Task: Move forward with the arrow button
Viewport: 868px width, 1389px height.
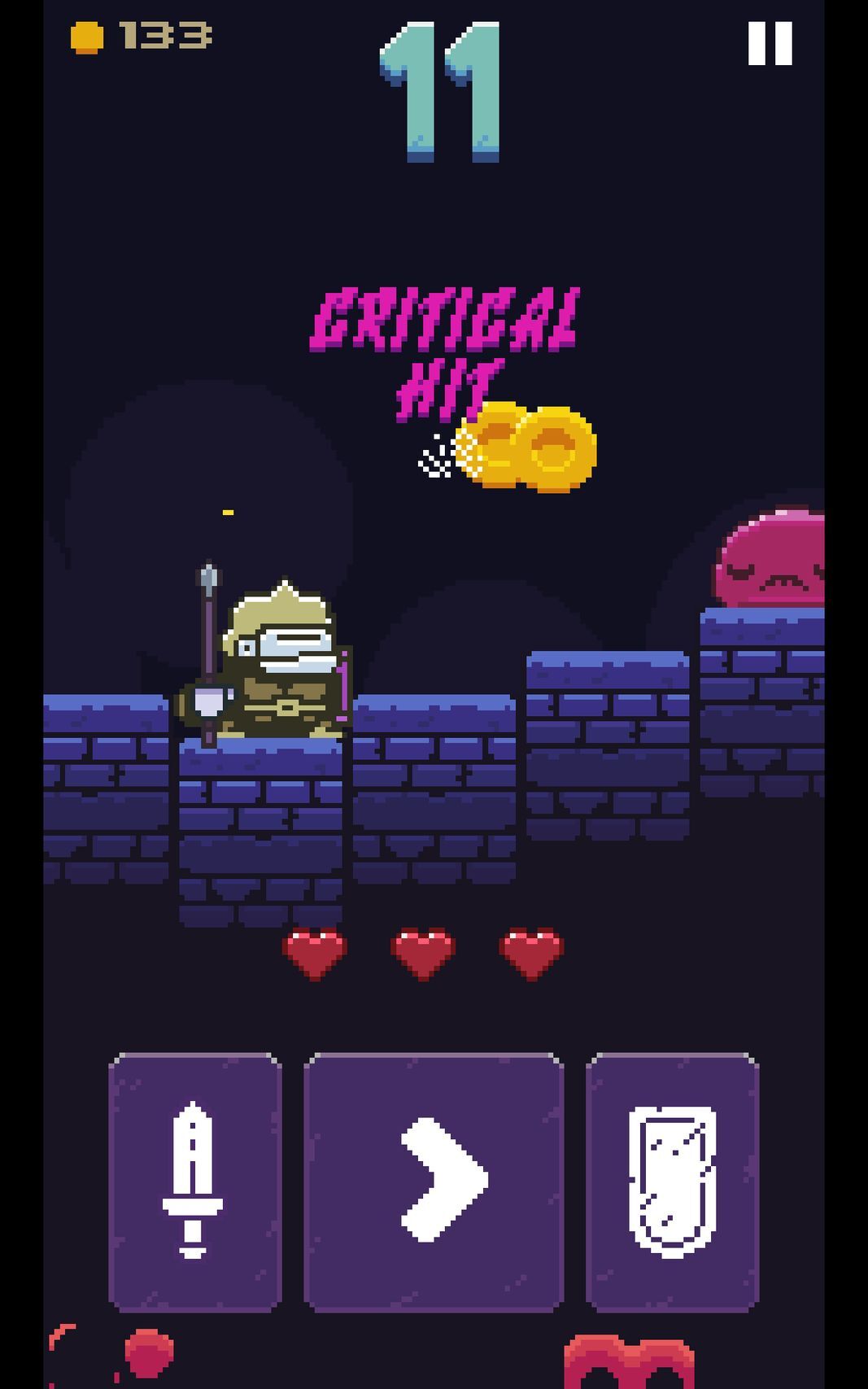Action: (434, 1181)
